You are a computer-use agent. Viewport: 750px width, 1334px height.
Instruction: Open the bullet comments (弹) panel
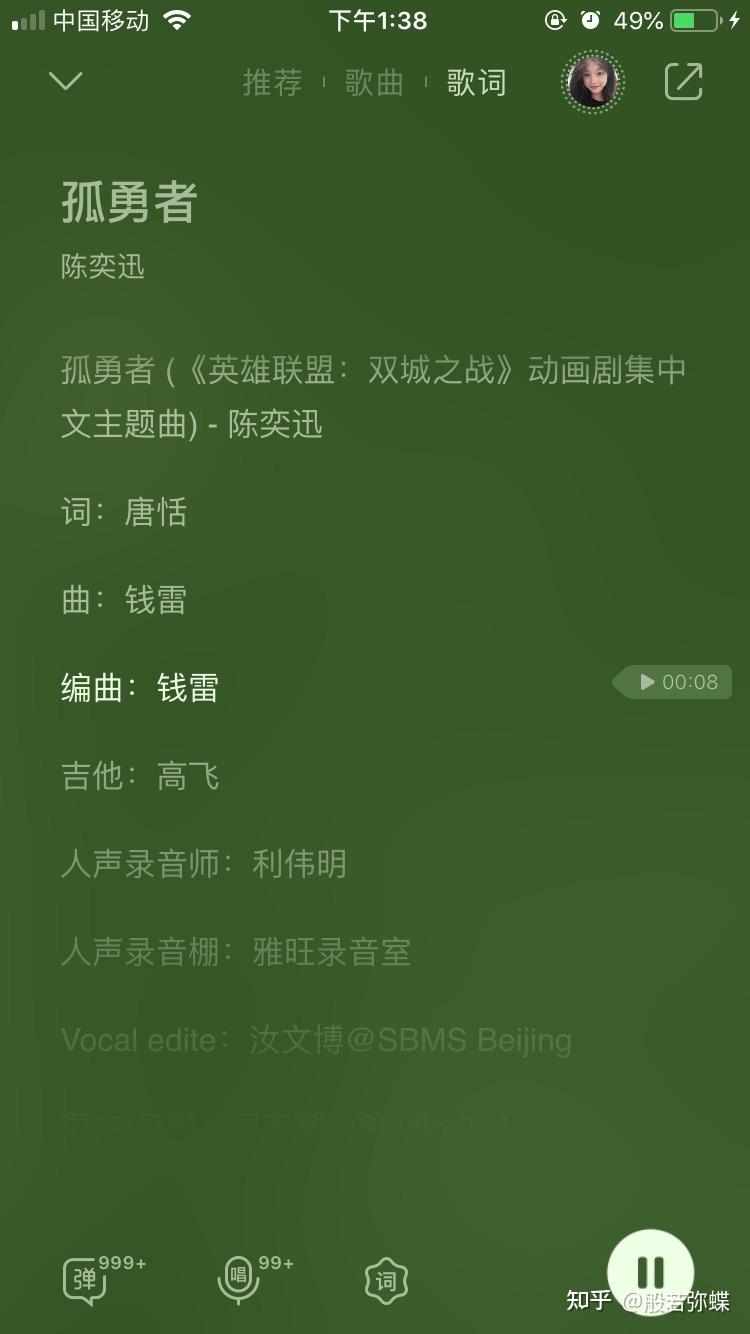point(84,1280)
